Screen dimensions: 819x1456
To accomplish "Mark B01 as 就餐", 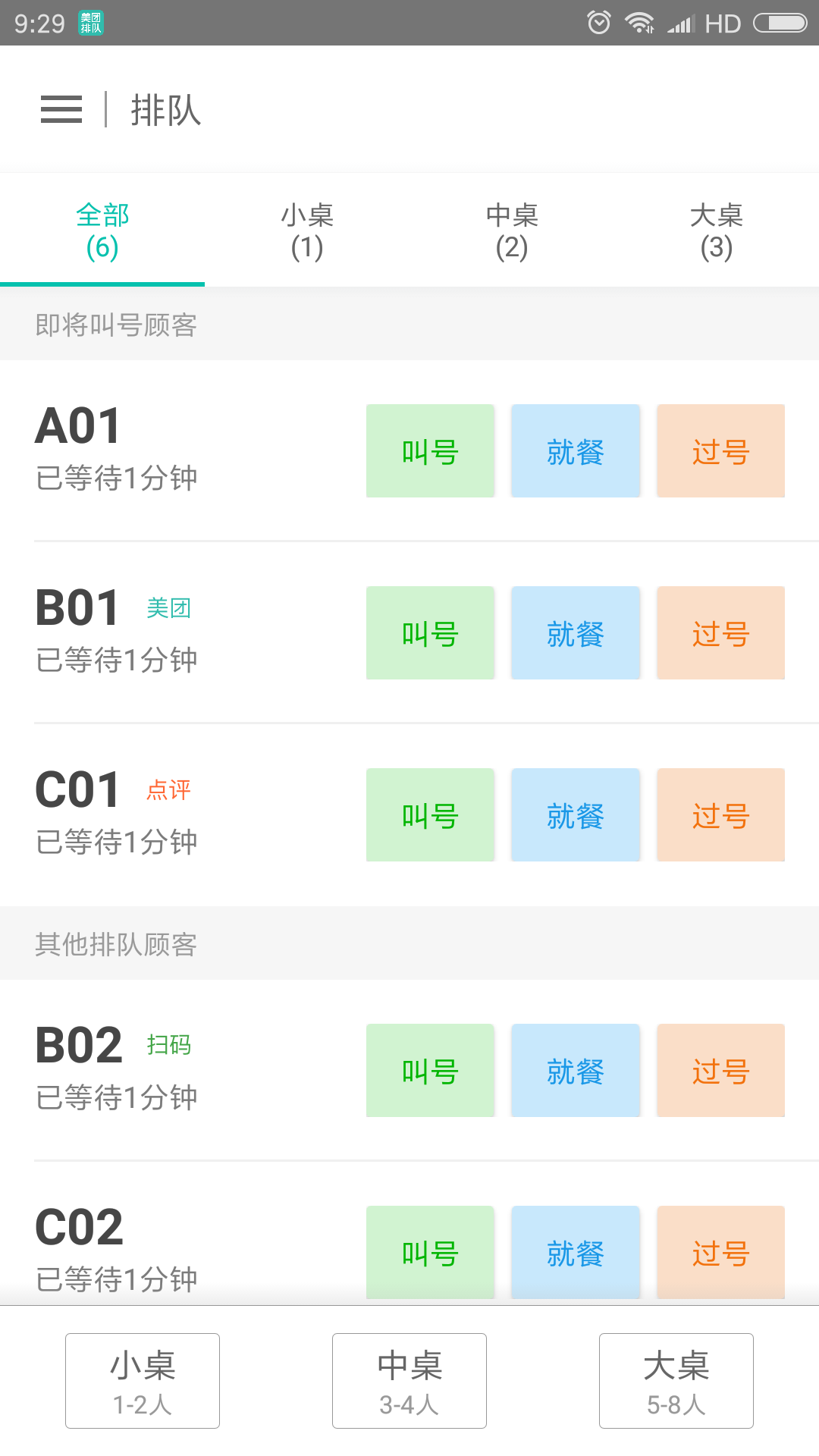I will tap(576, 633).
